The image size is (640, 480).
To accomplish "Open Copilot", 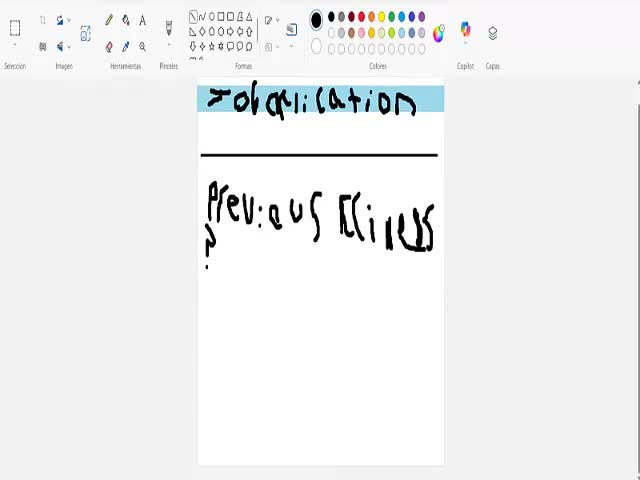I will (465, 31).
